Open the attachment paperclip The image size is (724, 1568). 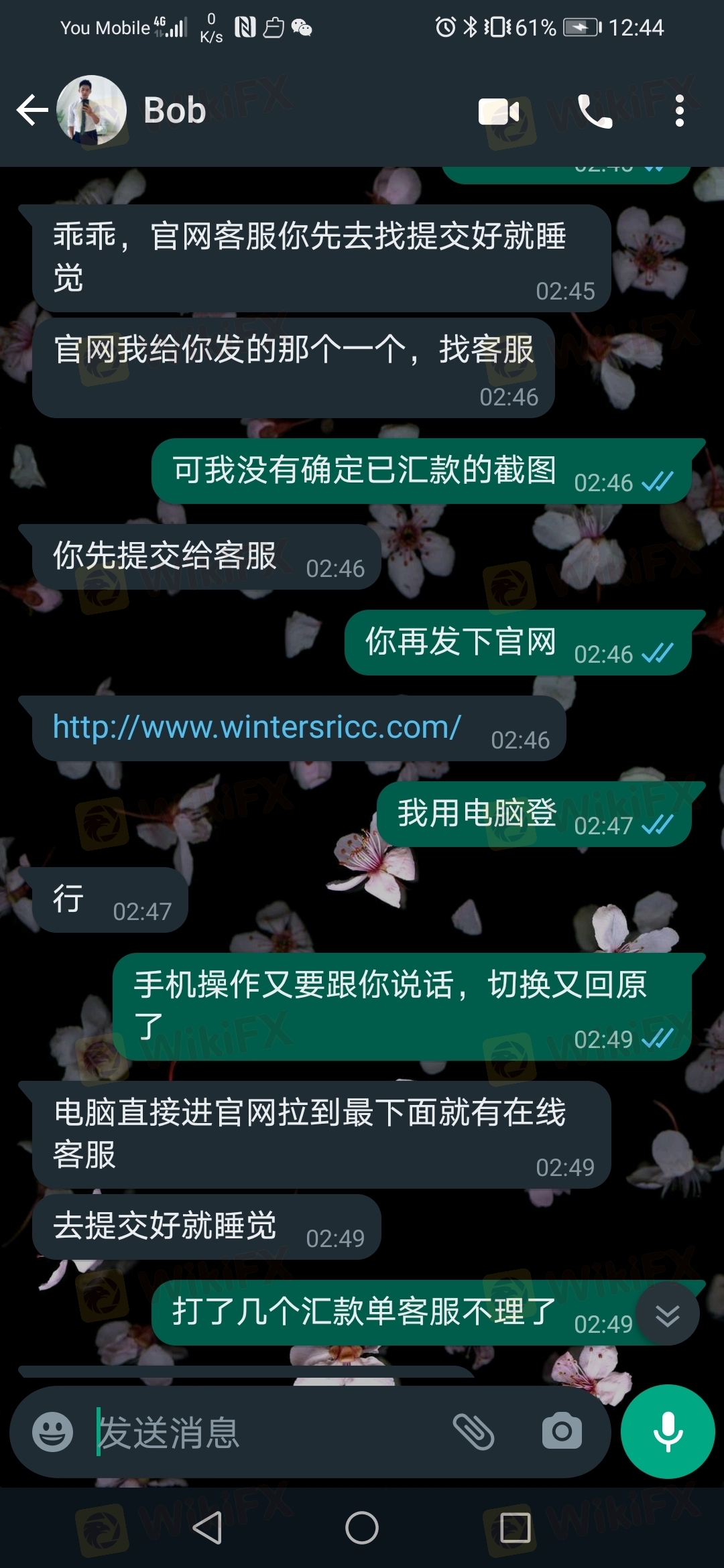pos(474,1432)
